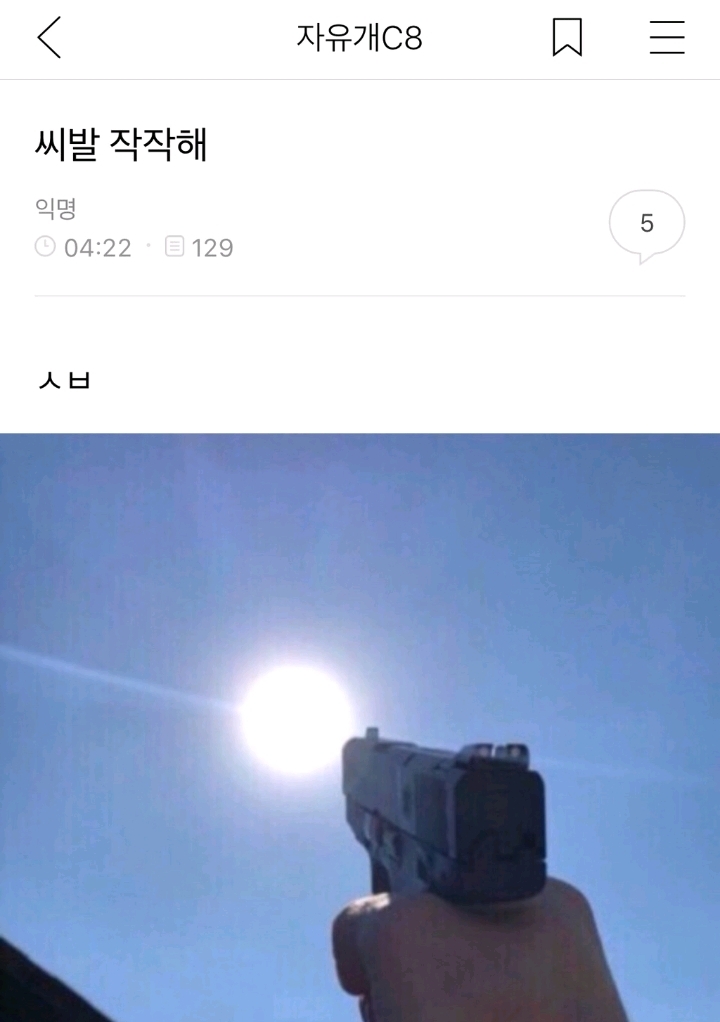Bookmark this post
Screen dimensions: 720x1022
567,38
